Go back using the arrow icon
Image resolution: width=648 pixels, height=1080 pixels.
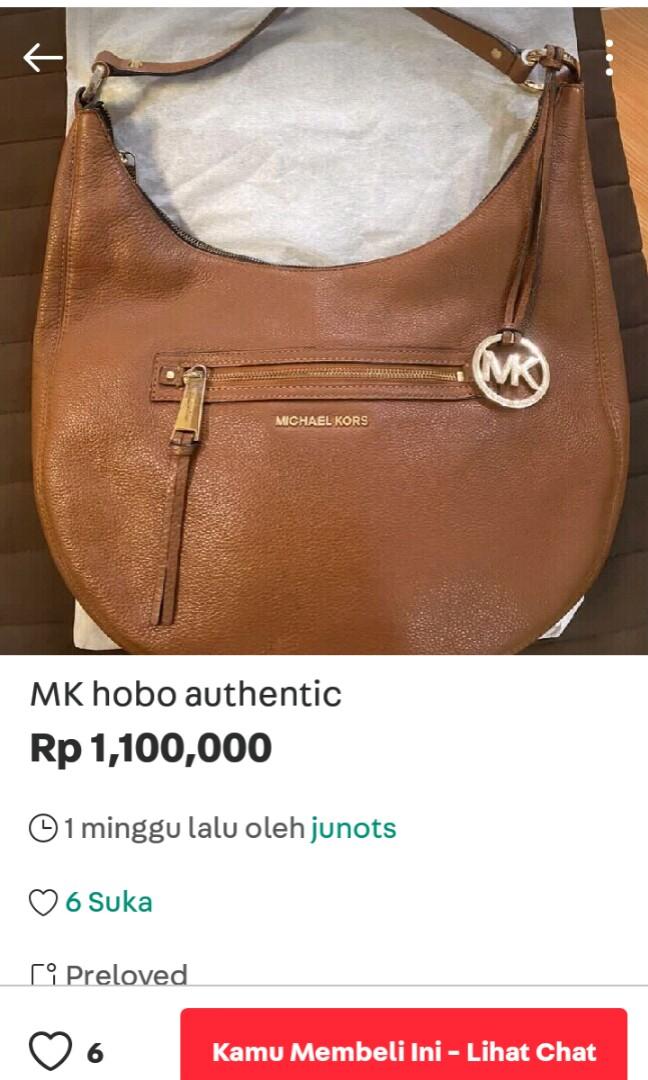42,58
